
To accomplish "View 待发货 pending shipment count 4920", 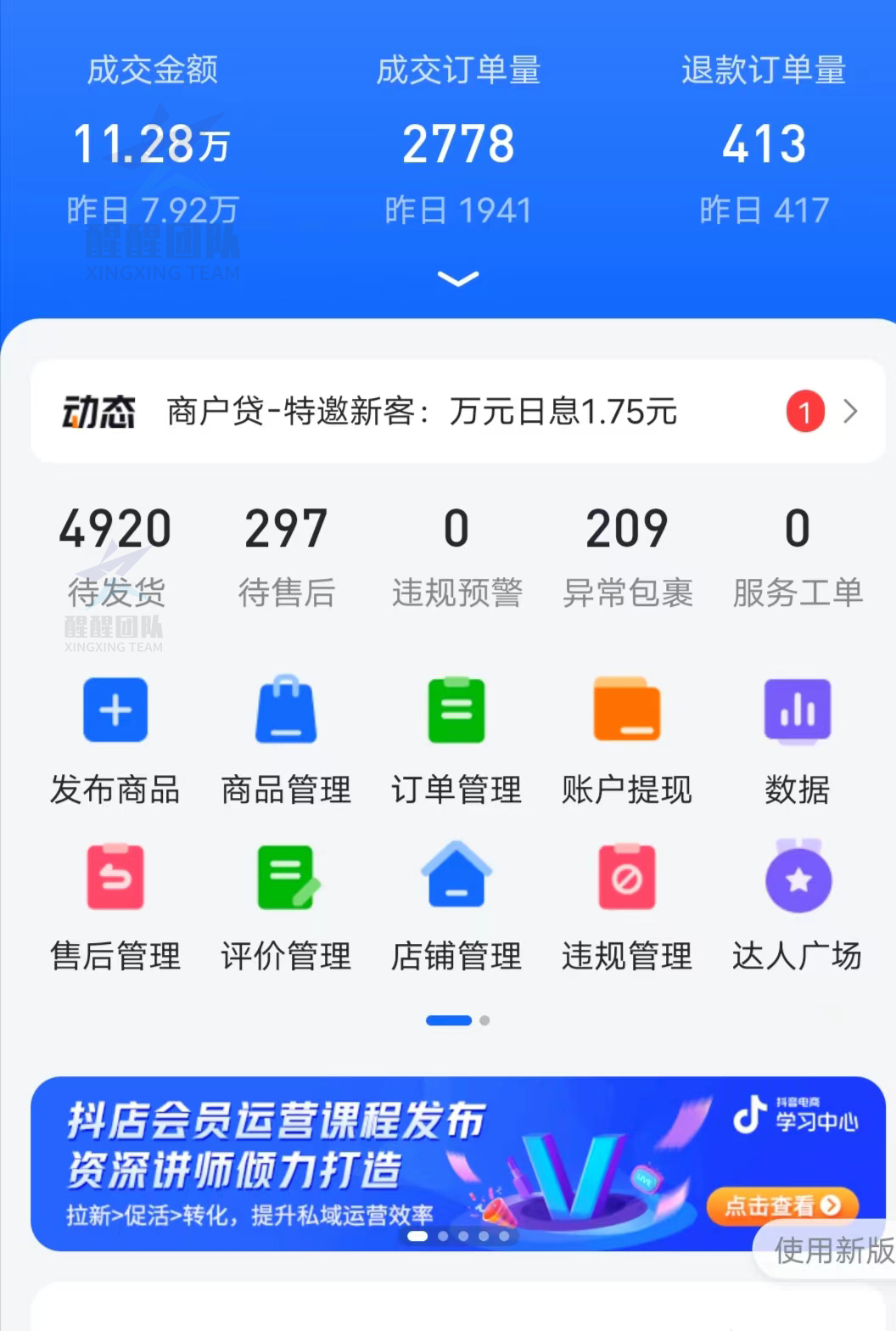I will click(115, 552).
